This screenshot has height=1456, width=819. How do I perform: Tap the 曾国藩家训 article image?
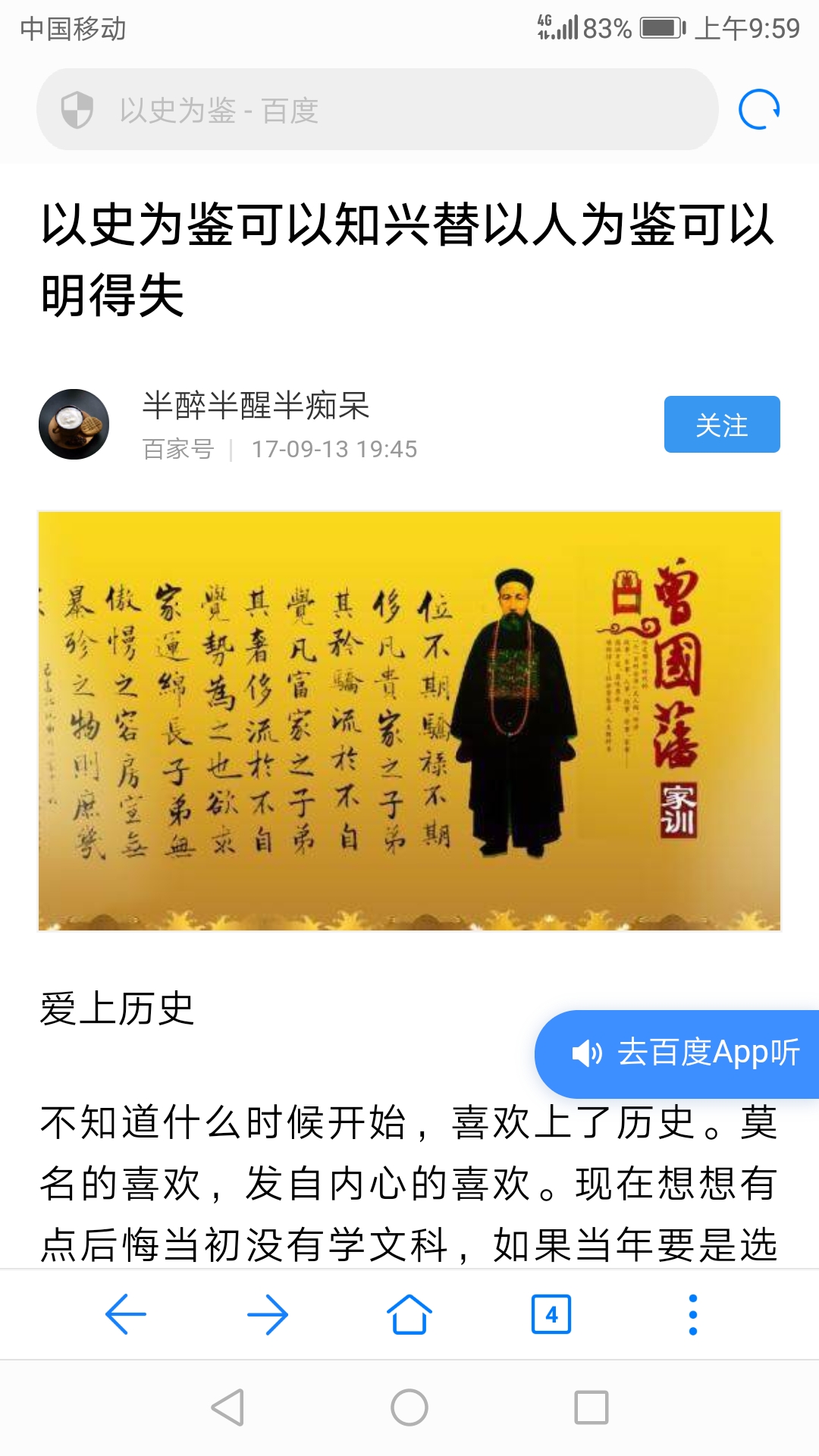[409, 720]
